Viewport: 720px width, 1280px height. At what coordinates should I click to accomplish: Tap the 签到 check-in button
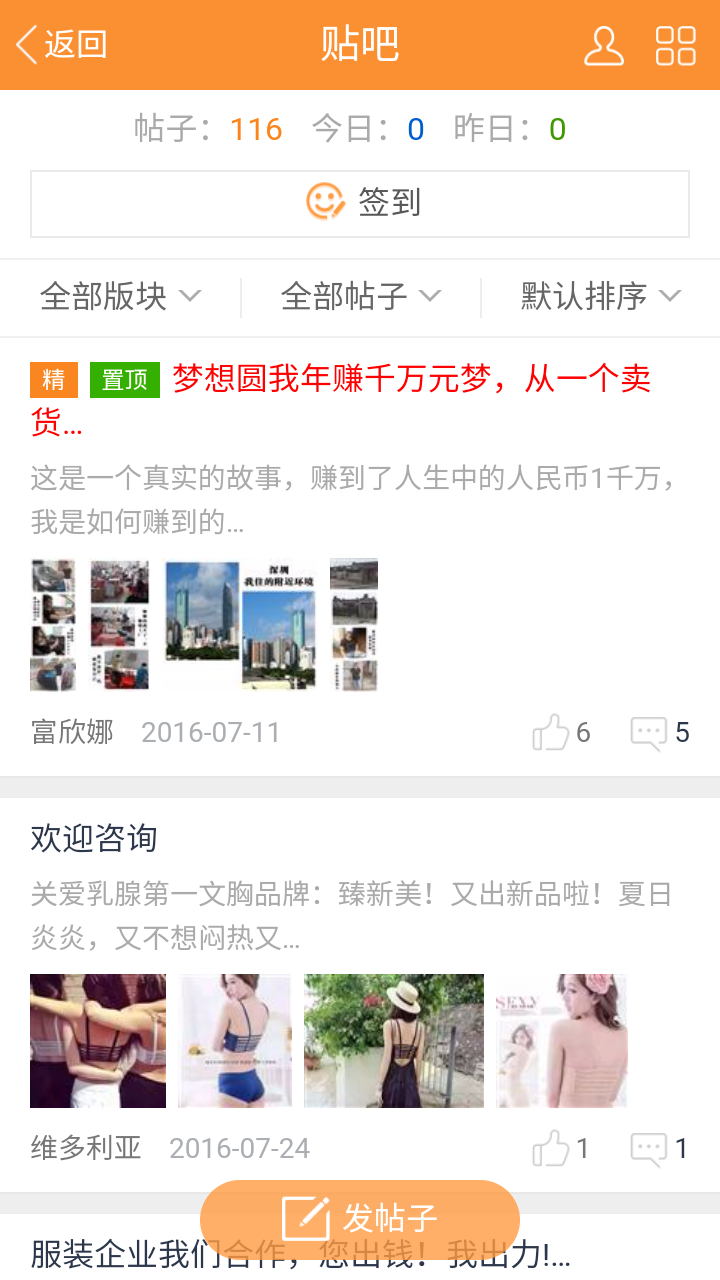pyautogui.click(x=360, y=203)
